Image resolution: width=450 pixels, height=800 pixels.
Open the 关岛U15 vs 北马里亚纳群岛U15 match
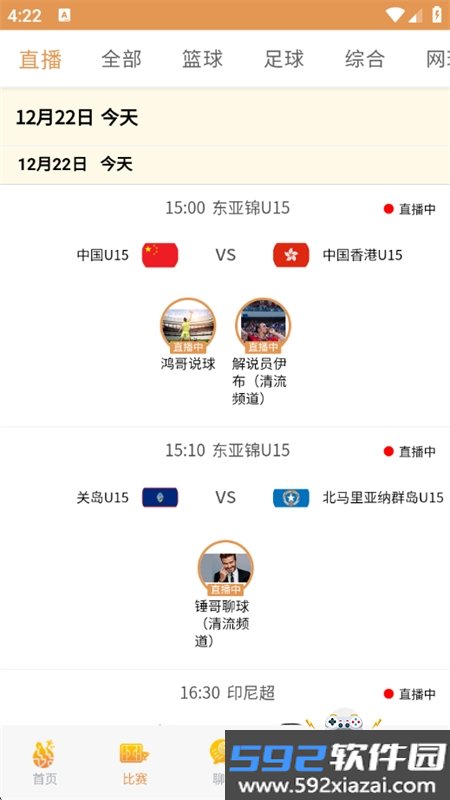225,497
